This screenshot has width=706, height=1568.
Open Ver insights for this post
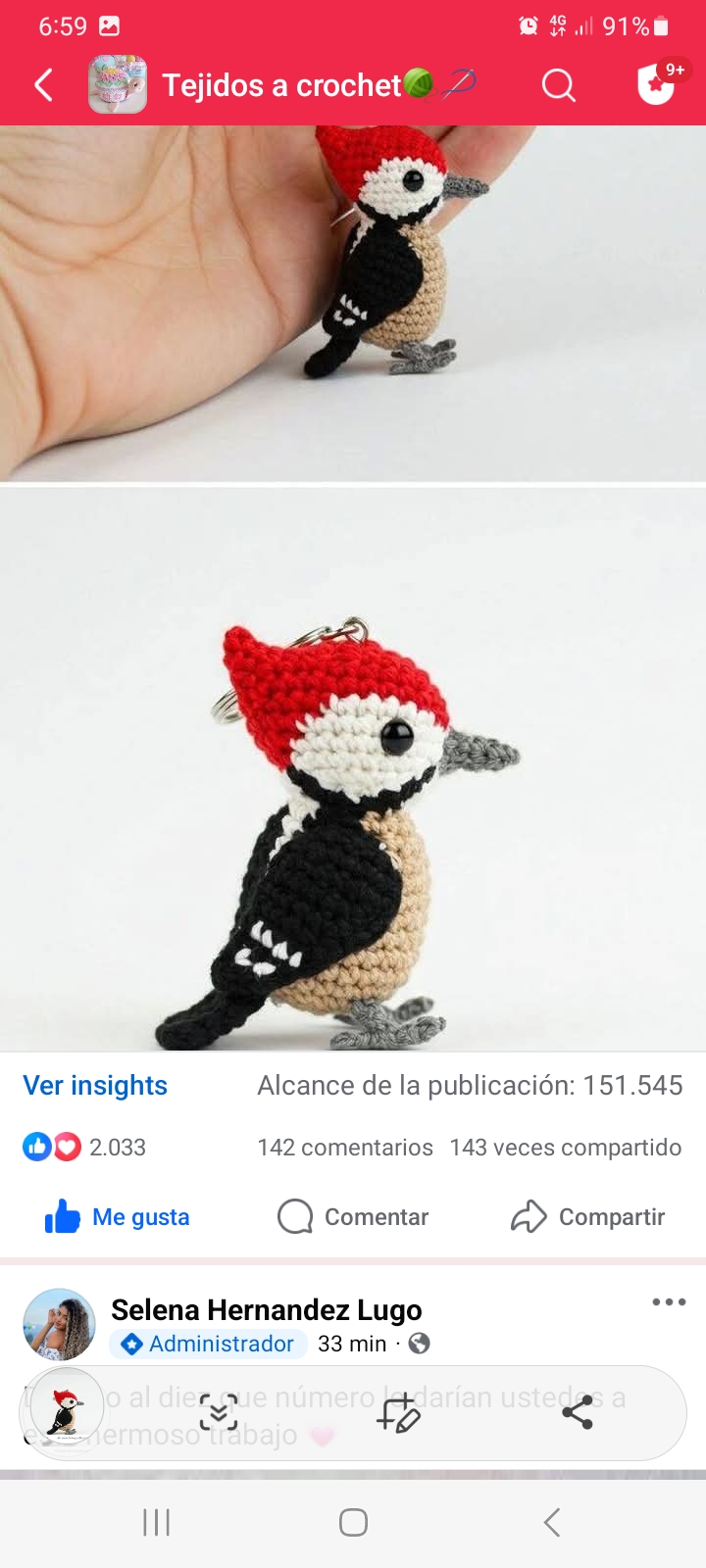95,1086
